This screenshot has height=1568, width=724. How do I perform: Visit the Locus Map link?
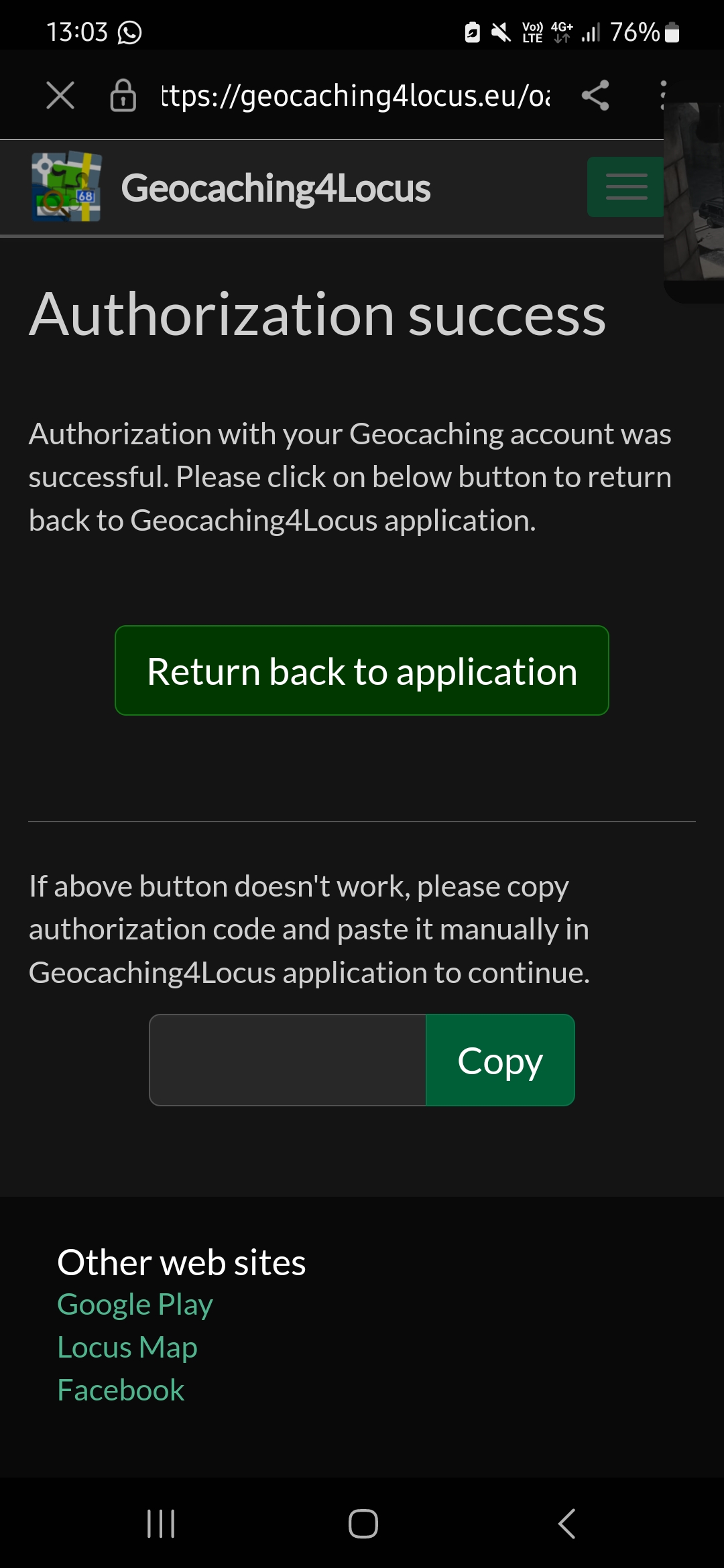tap(127, 1347)
